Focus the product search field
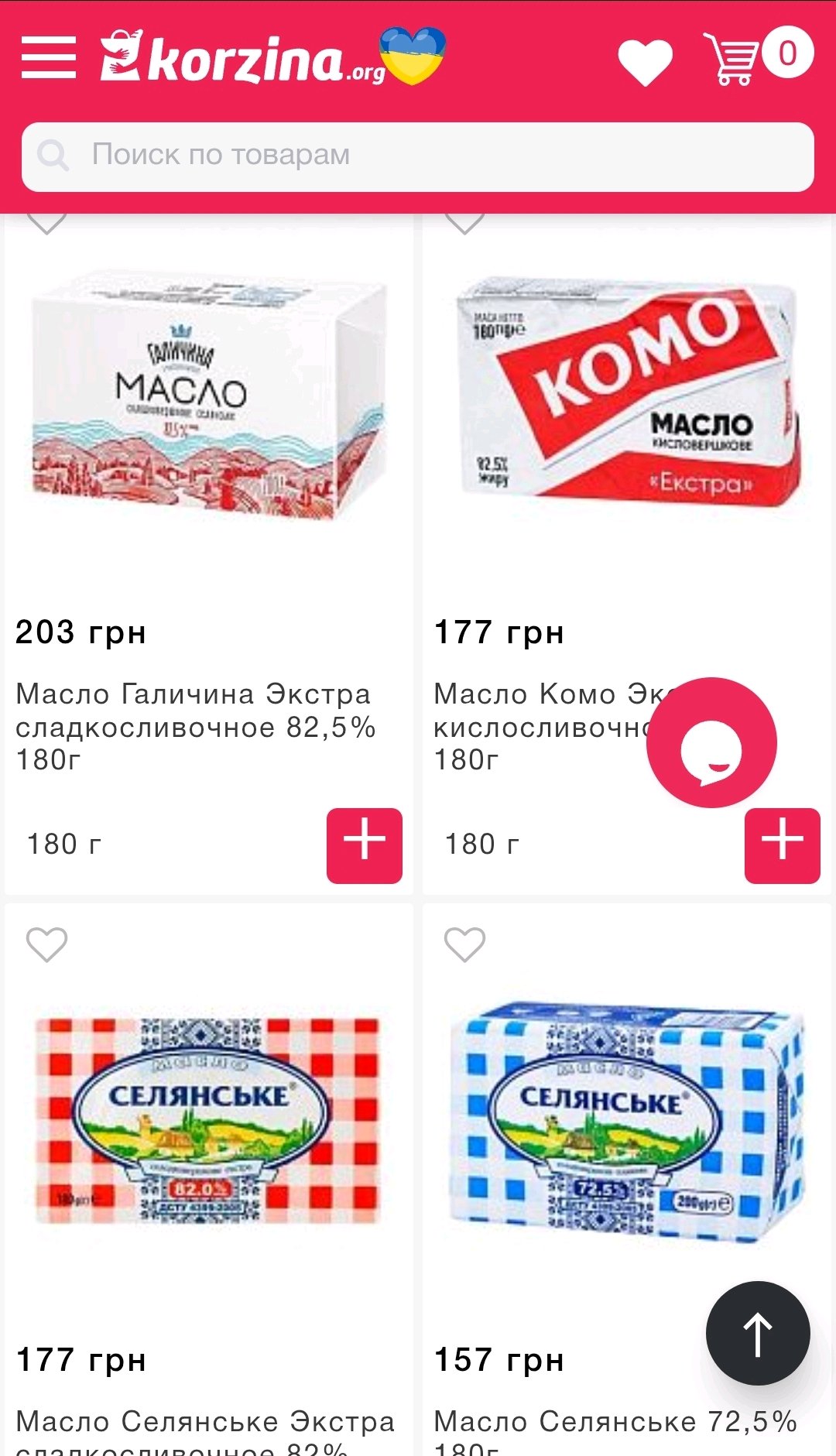Image resolution: width=836 pixels, height=1456 pixels. (418, 156)
